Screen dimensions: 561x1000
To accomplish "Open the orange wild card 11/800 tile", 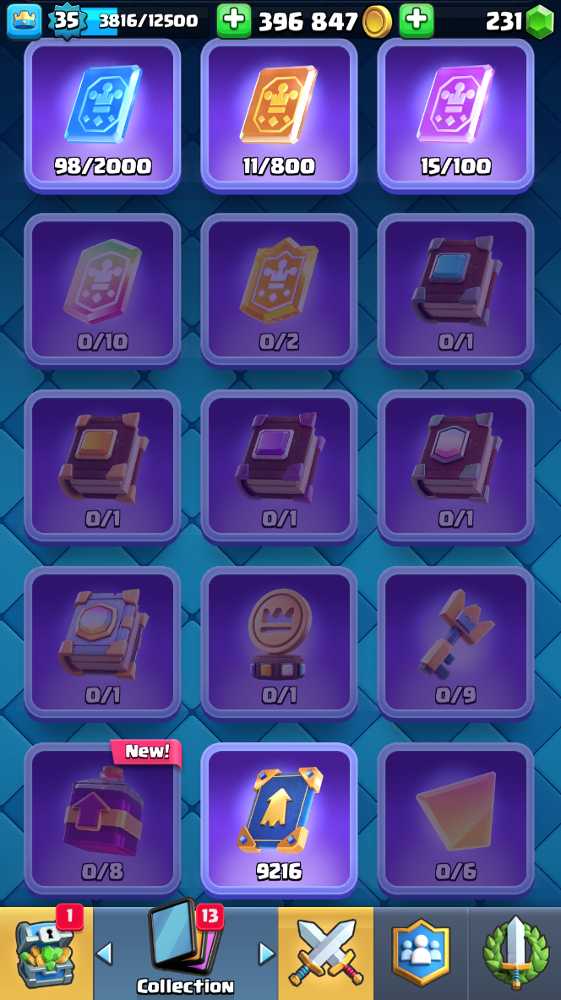I will tap(279, 115).
